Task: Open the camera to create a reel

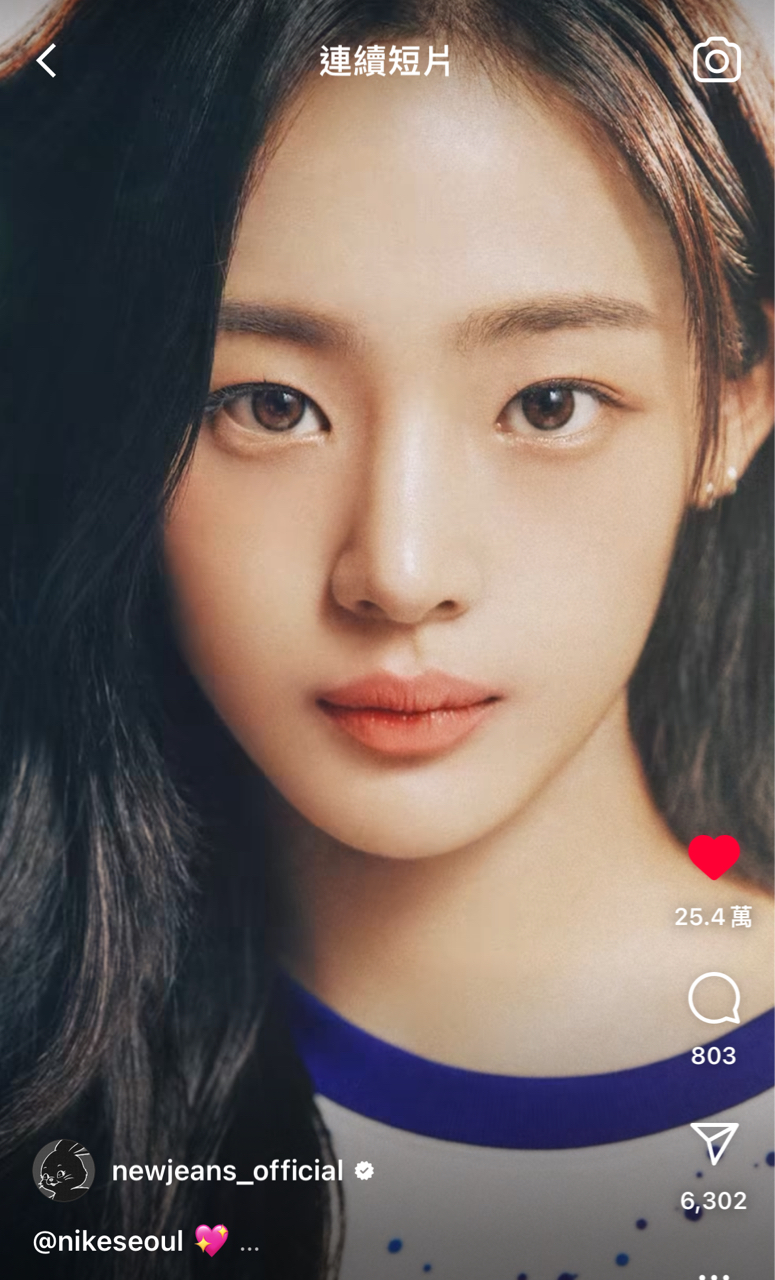Action: 717,60
